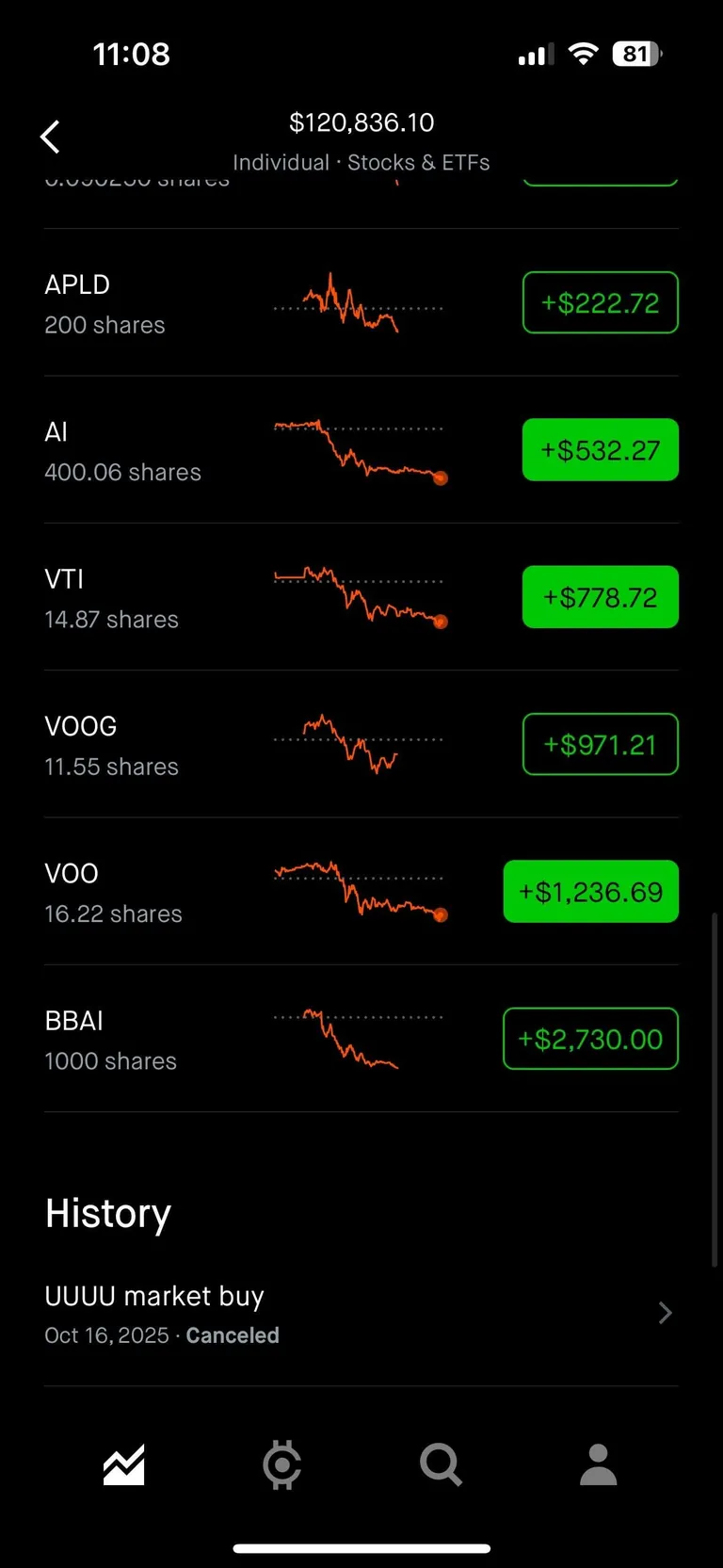Image resolution: width=723 pixels, height=1568 pixels.
Task: Switch to the crypto tab
Action: click(x=282, y=1465)
